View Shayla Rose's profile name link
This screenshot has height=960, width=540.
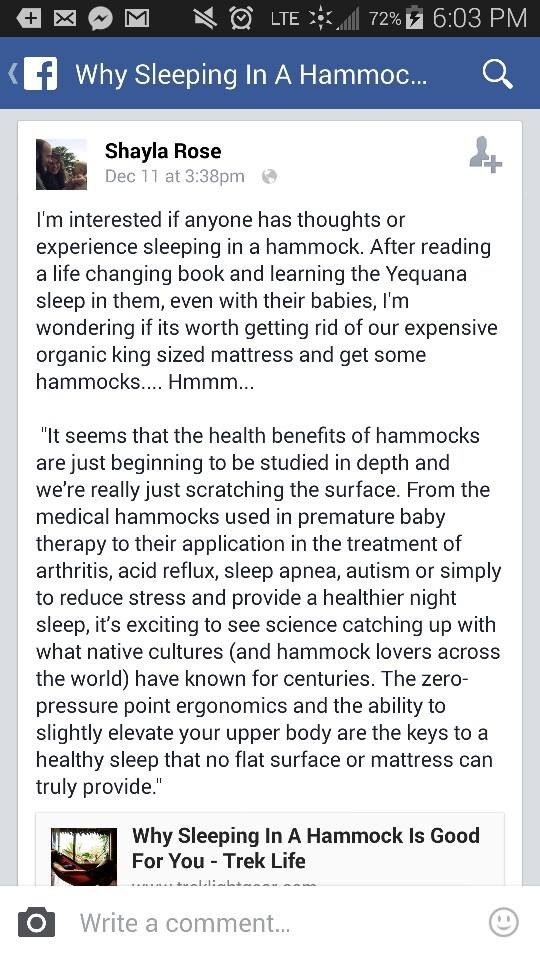pos(163,151)
